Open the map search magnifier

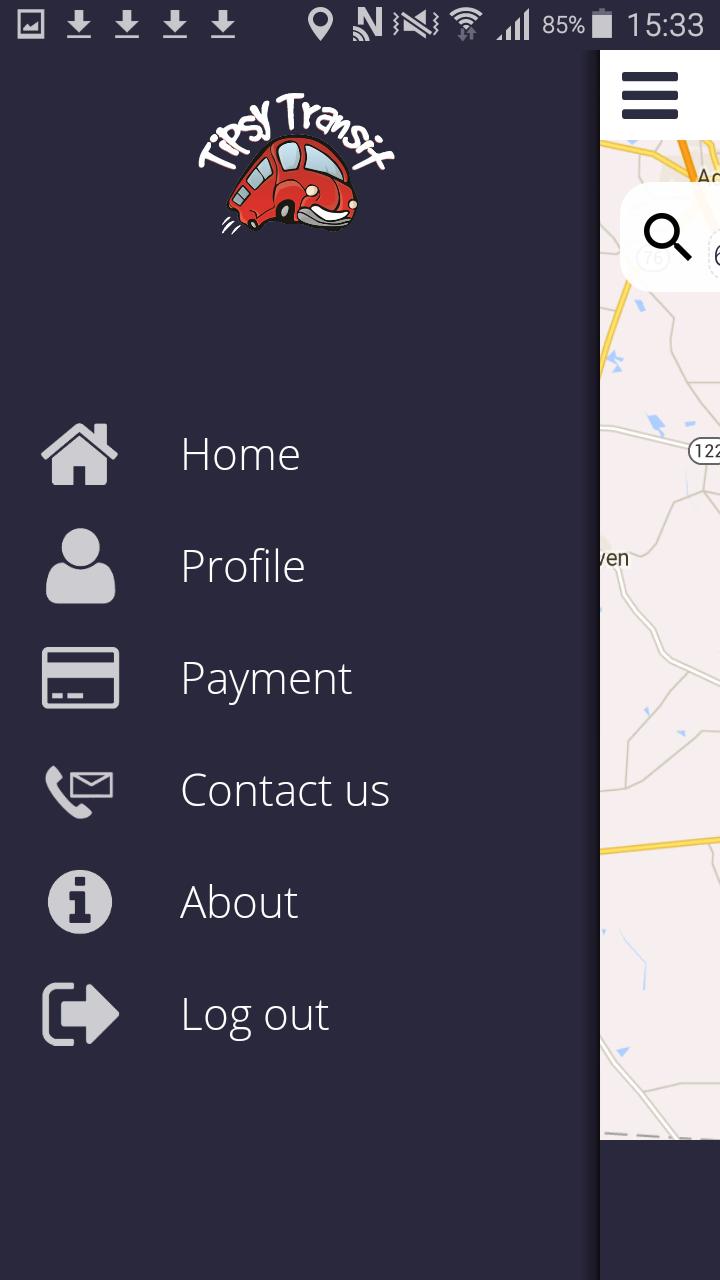[x=667, y=238]
